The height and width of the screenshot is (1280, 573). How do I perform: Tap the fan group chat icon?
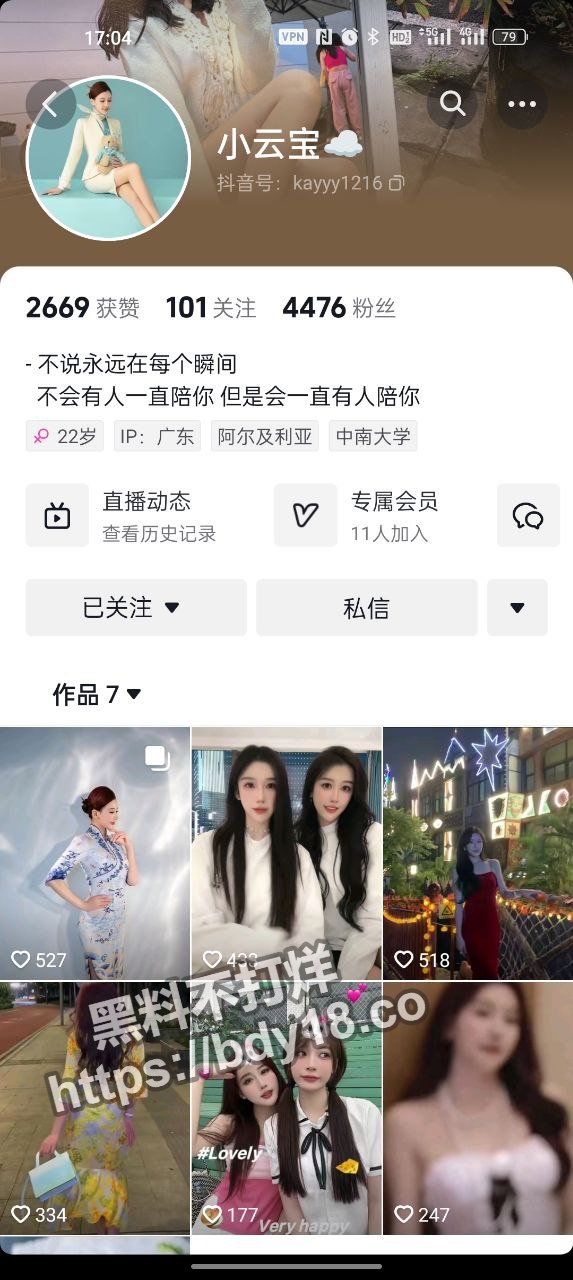528,515
